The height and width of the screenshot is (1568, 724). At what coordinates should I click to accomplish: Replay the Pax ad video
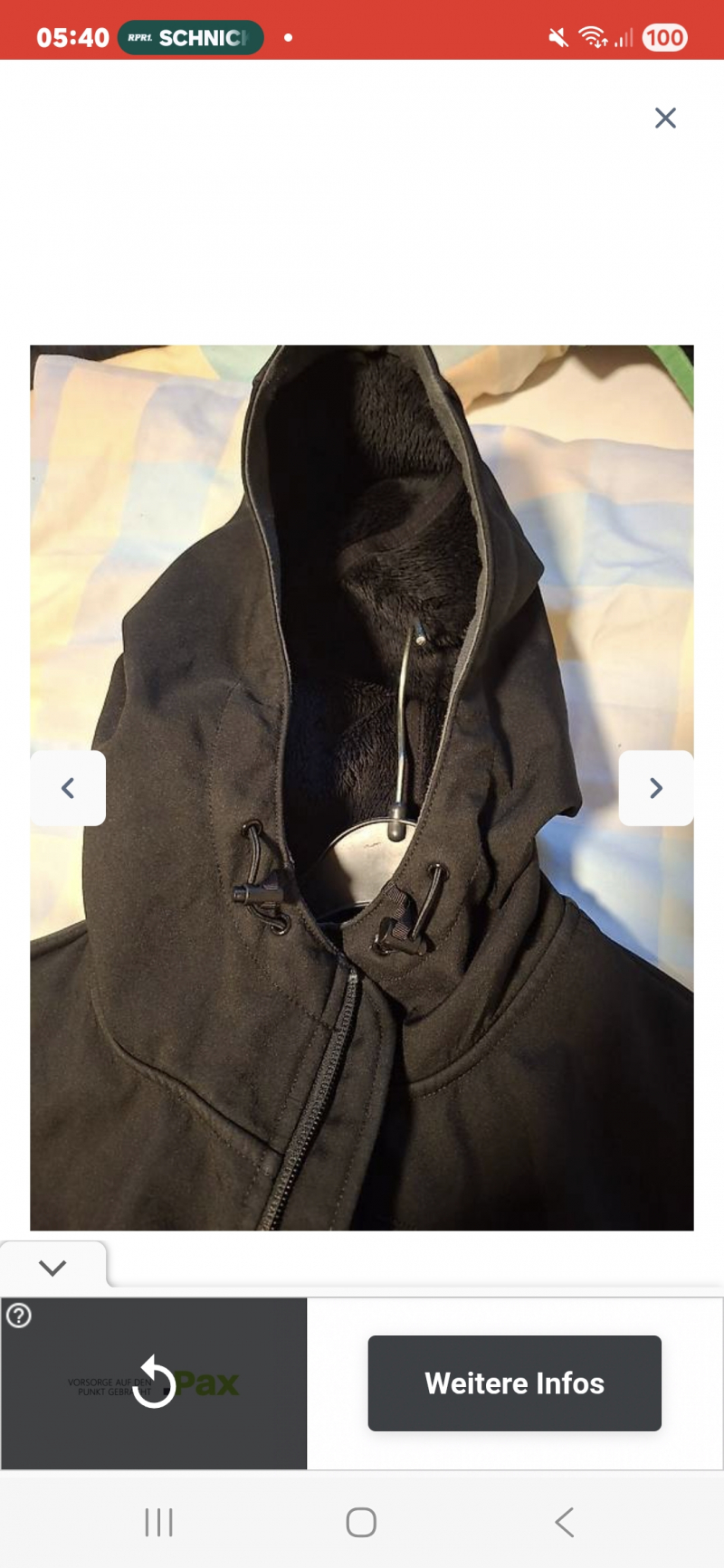coord(155,1383)
